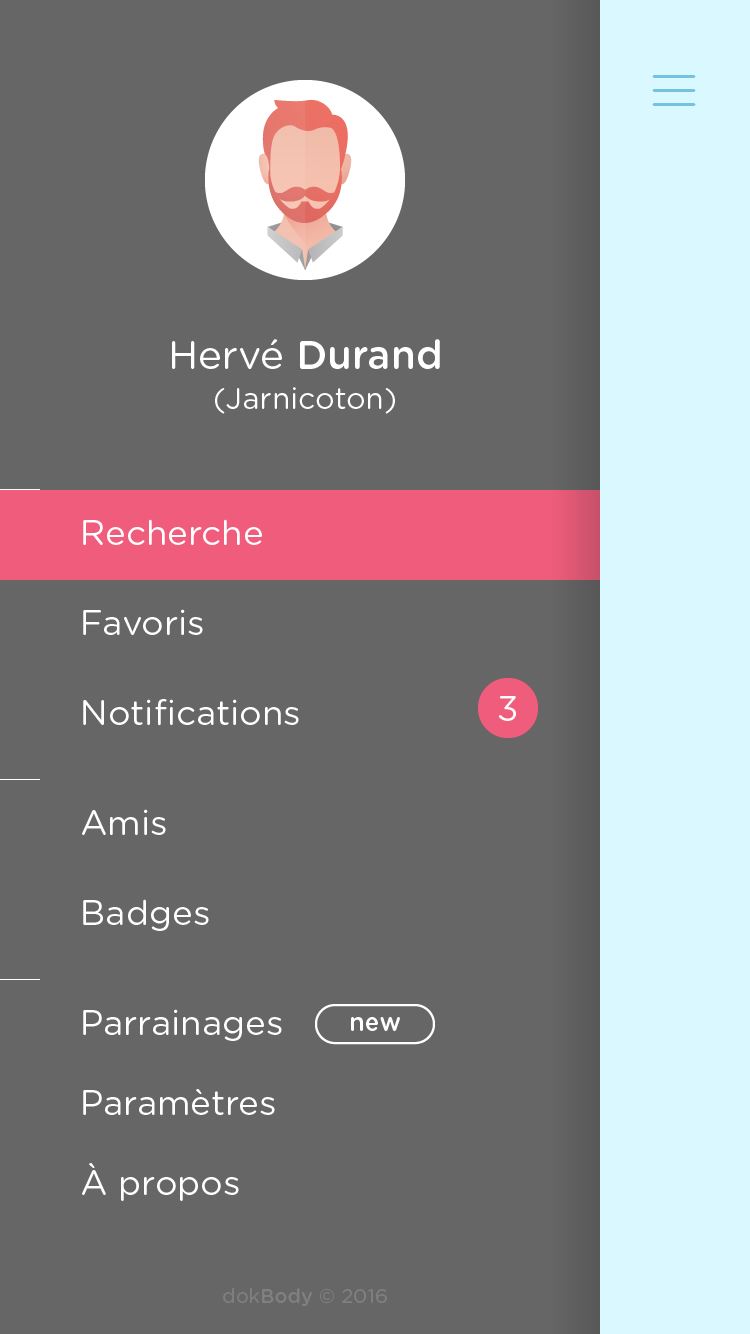
Task: Open the Badges section
Action: point(300,913)
